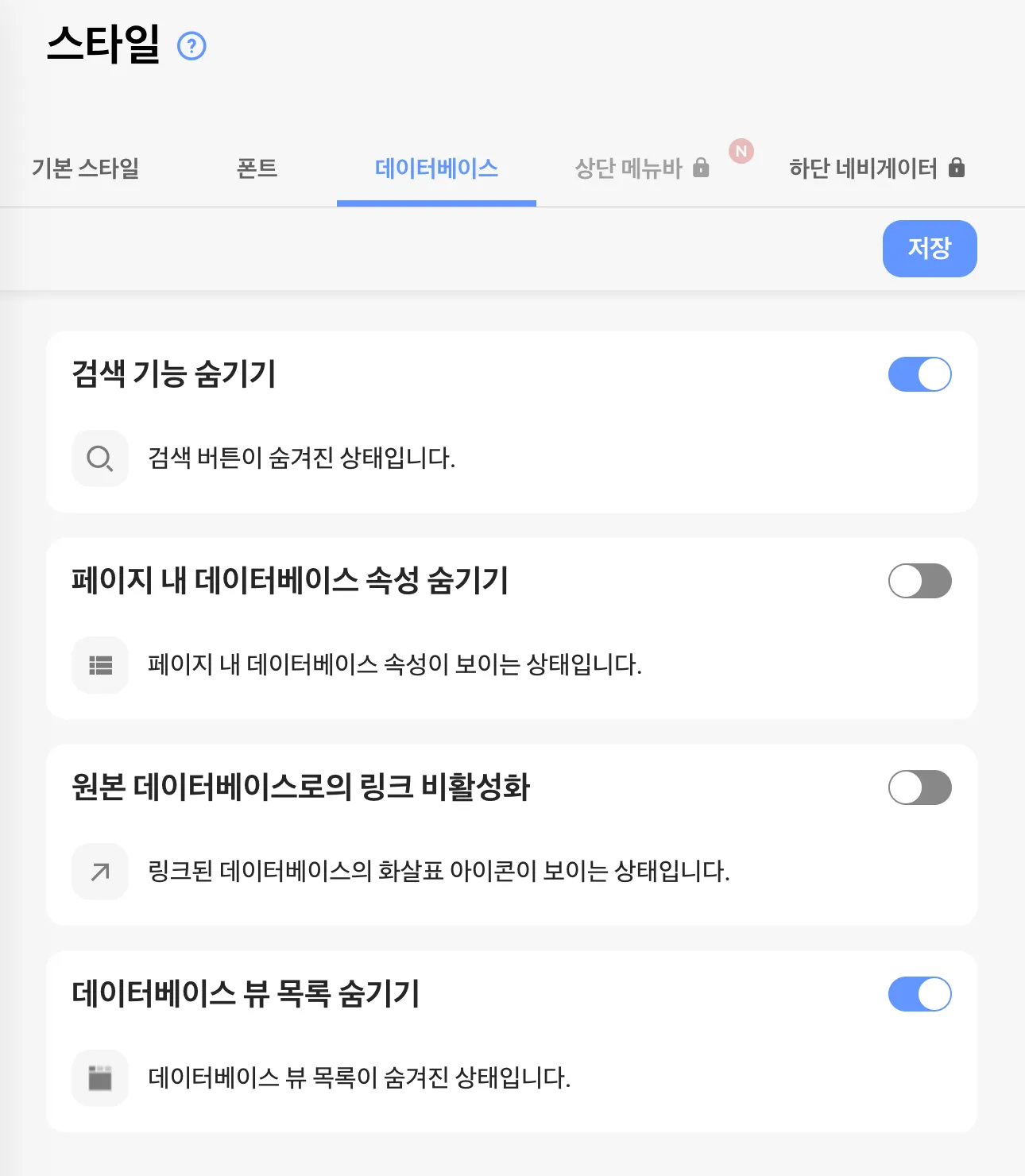Turn off 데이터베이스 뷰 목록 숨기기
The image size is (1025, 1176).
tap(919, 994)
